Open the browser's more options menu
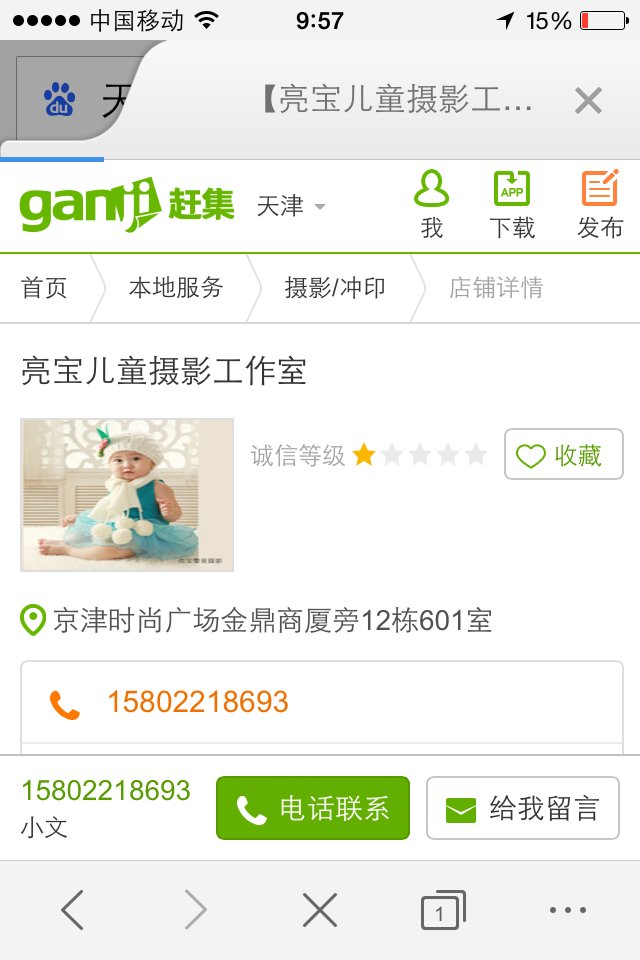Viewport: 640px width, 960px height. point(567,910)
